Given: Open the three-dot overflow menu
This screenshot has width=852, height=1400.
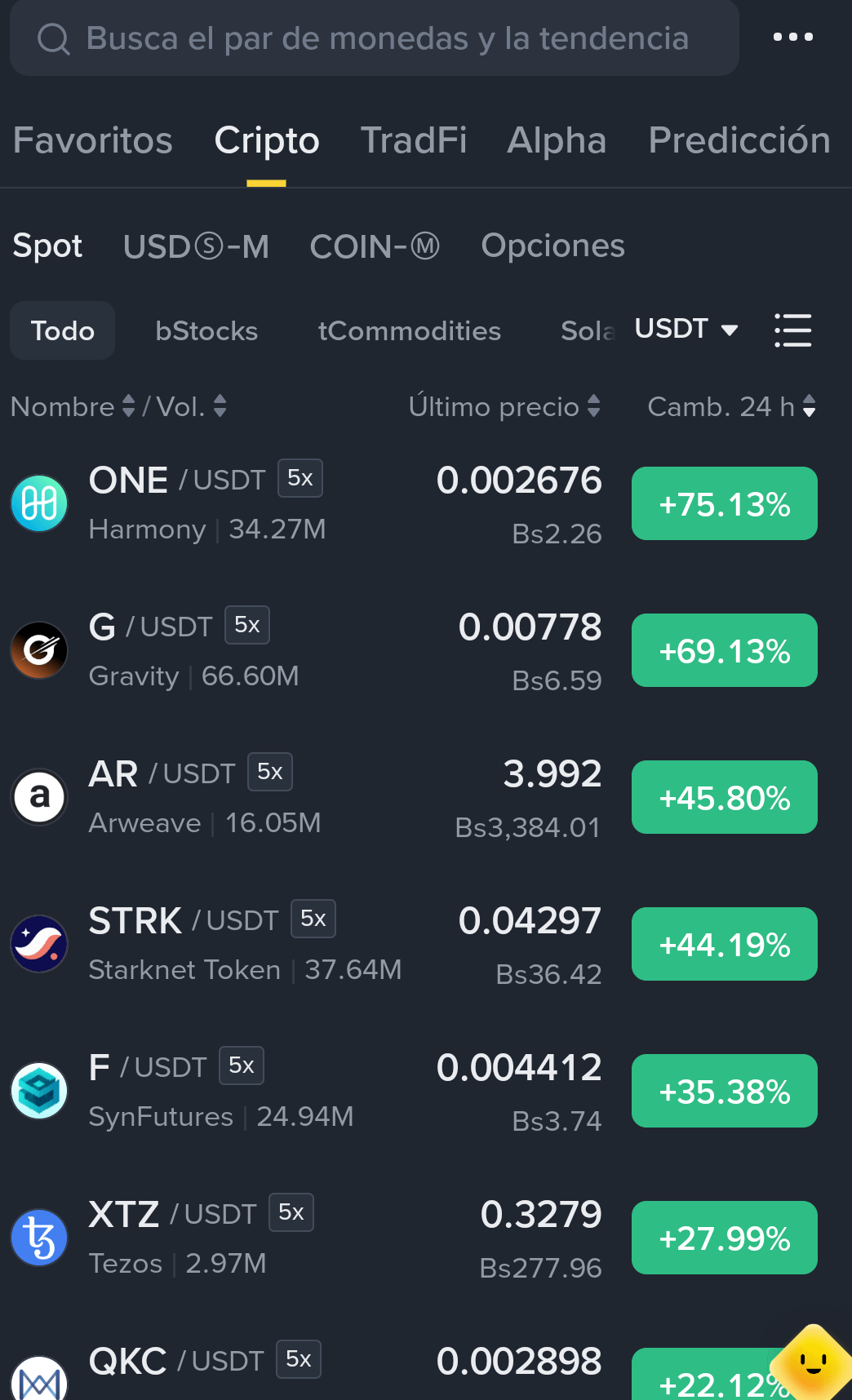Looking at the screenshot, I should tap(792, 37).
